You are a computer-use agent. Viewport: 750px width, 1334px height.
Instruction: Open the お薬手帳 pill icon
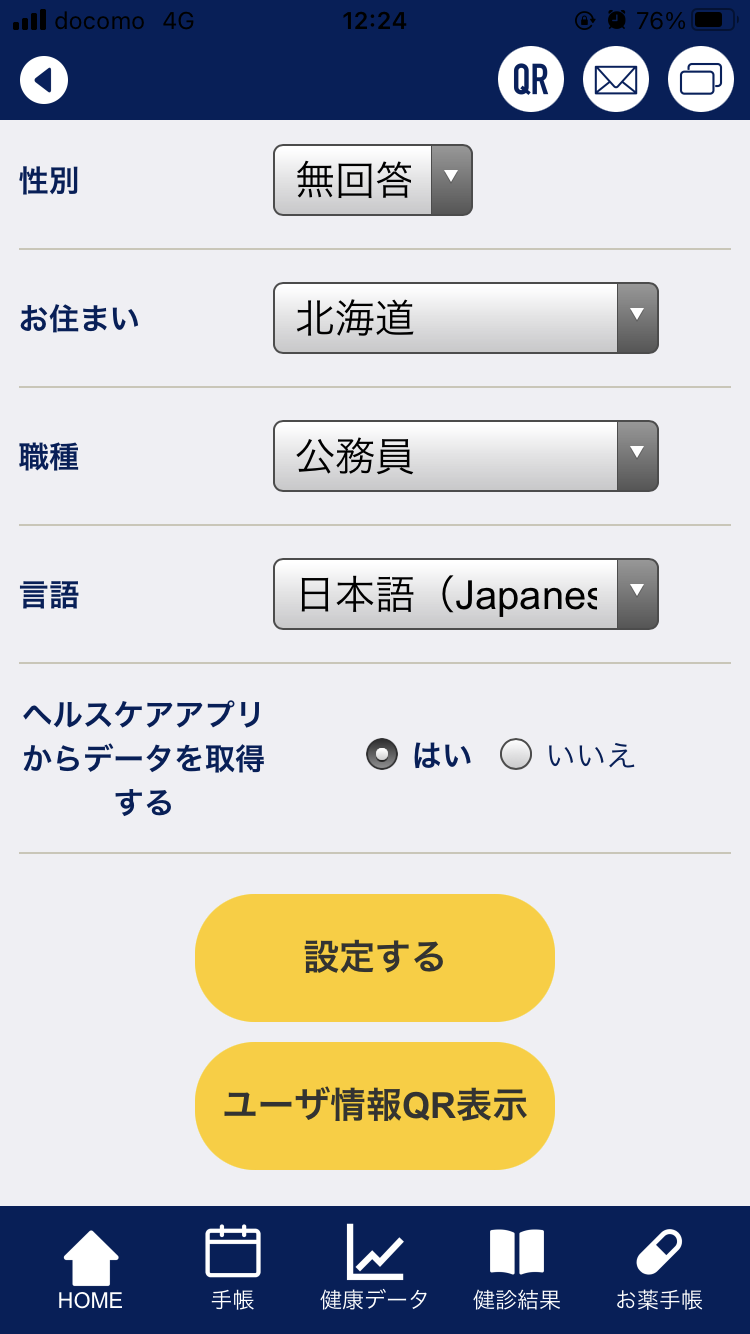(x=662, y=1263)
